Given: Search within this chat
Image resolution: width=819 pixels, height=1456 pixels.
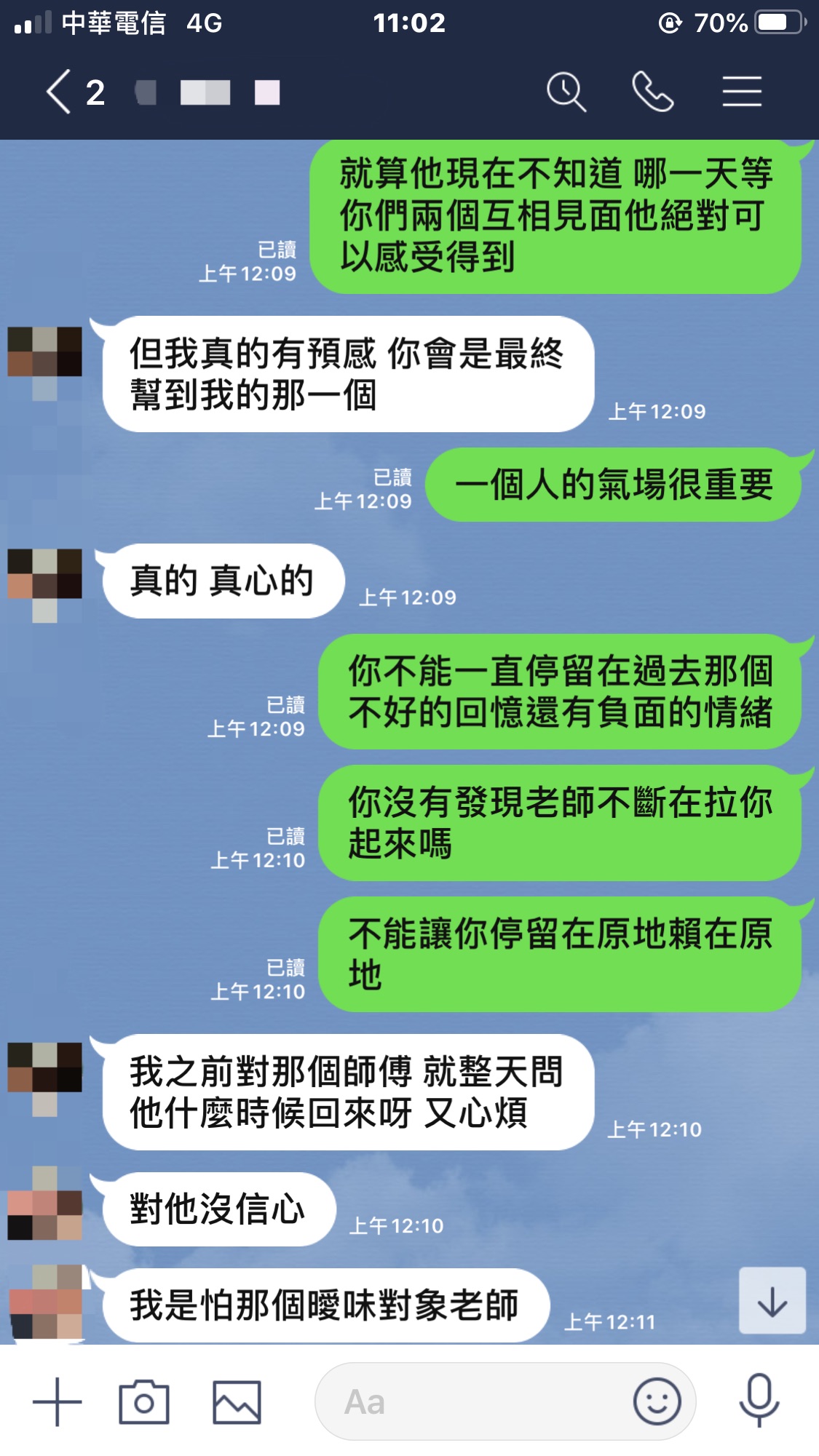Looking at the screenshot, I should 566,92.
